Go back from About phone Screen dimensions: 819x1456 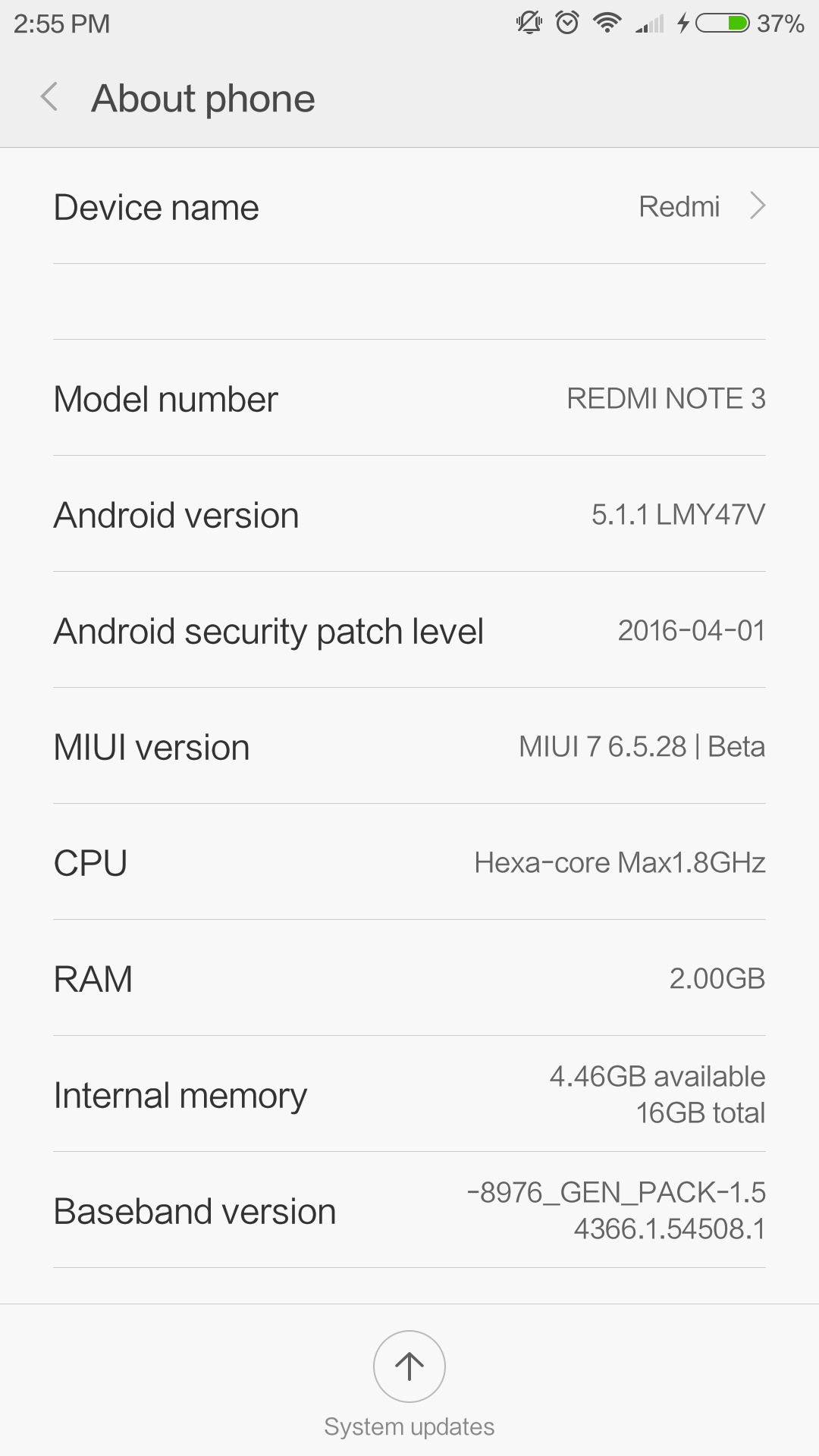pyautogui.click(x=50, y=98)
